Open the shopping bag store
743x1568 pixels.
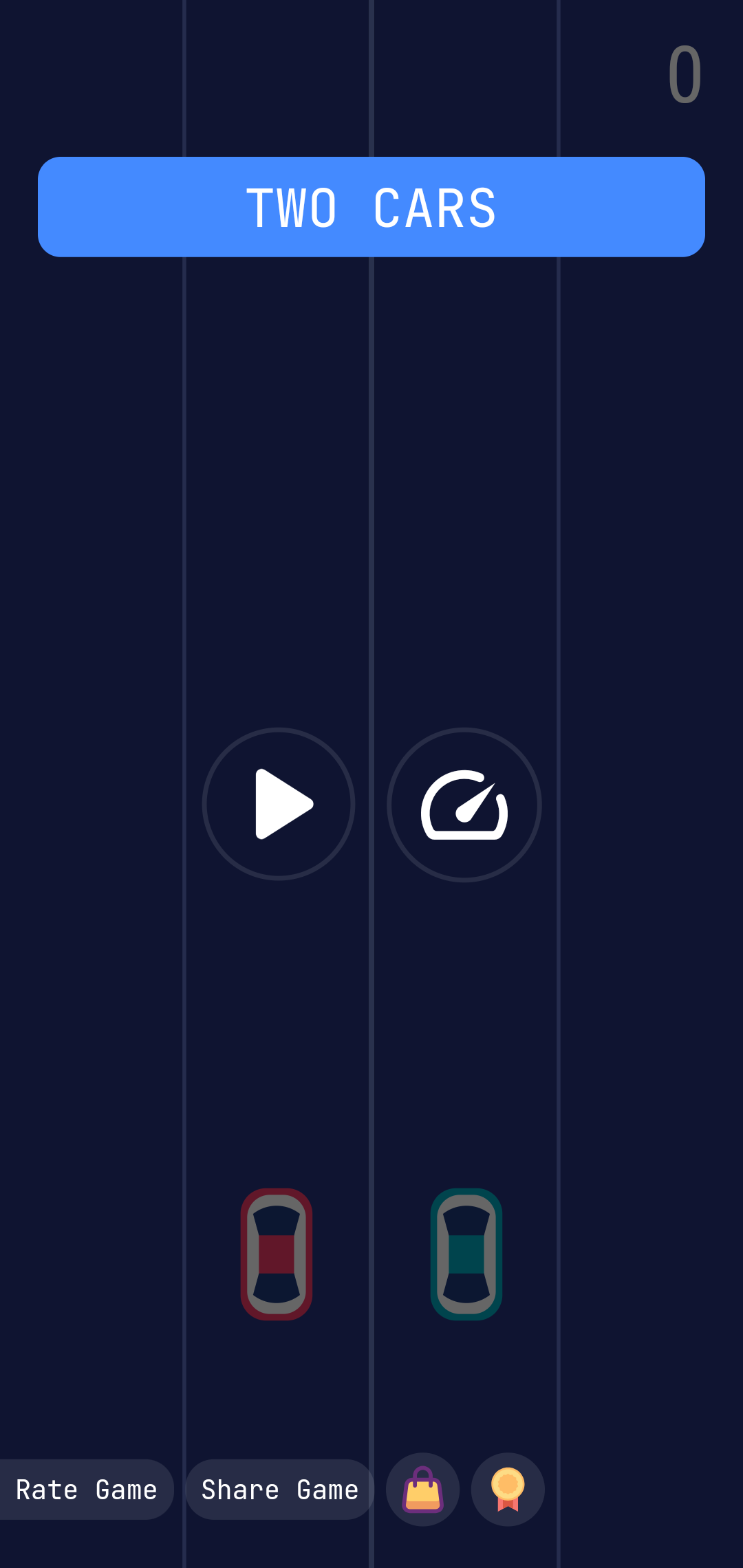(422, 1490)
